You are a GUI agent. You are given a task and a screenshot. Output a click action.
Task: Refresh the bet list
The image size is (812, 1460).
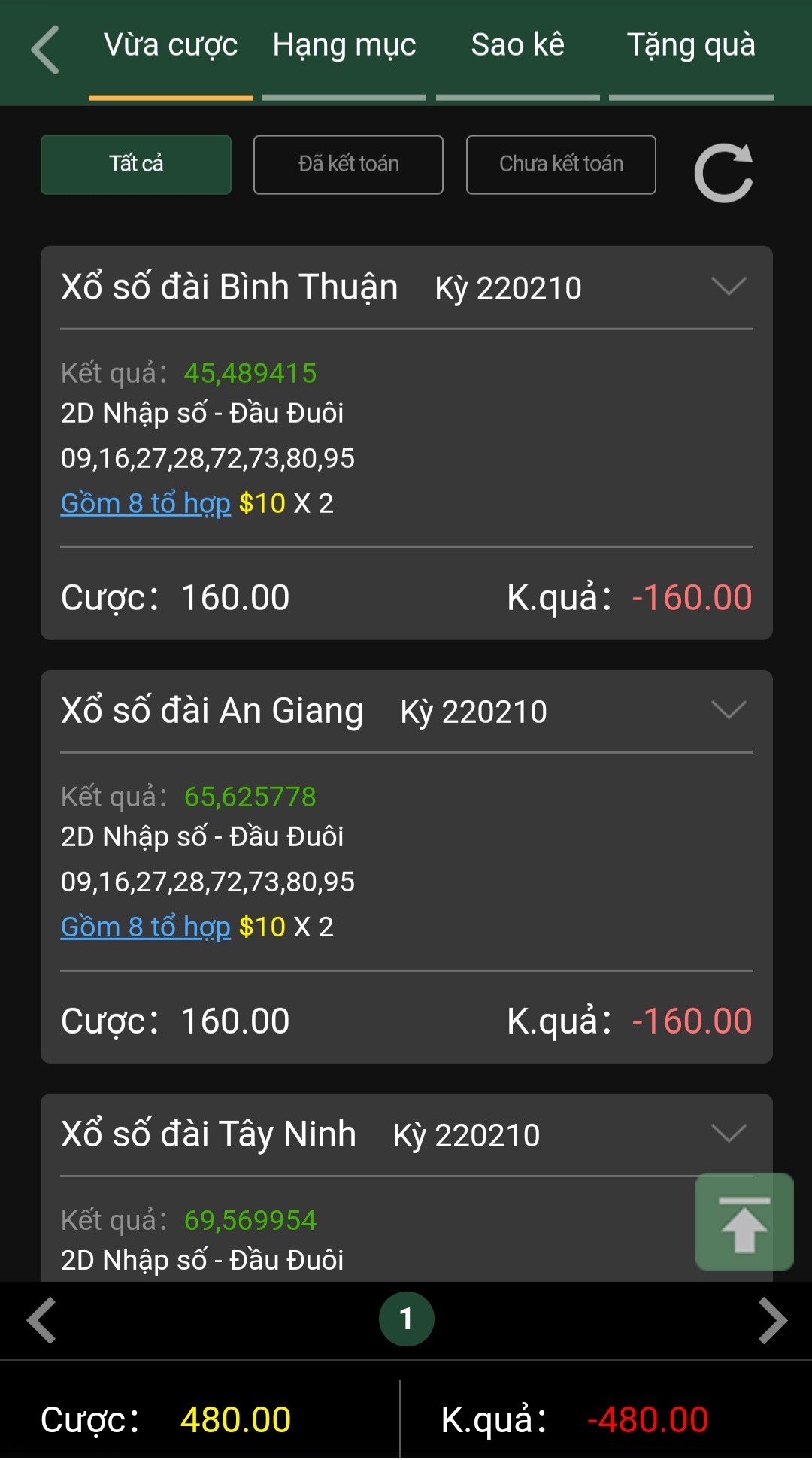coord(723,172)
